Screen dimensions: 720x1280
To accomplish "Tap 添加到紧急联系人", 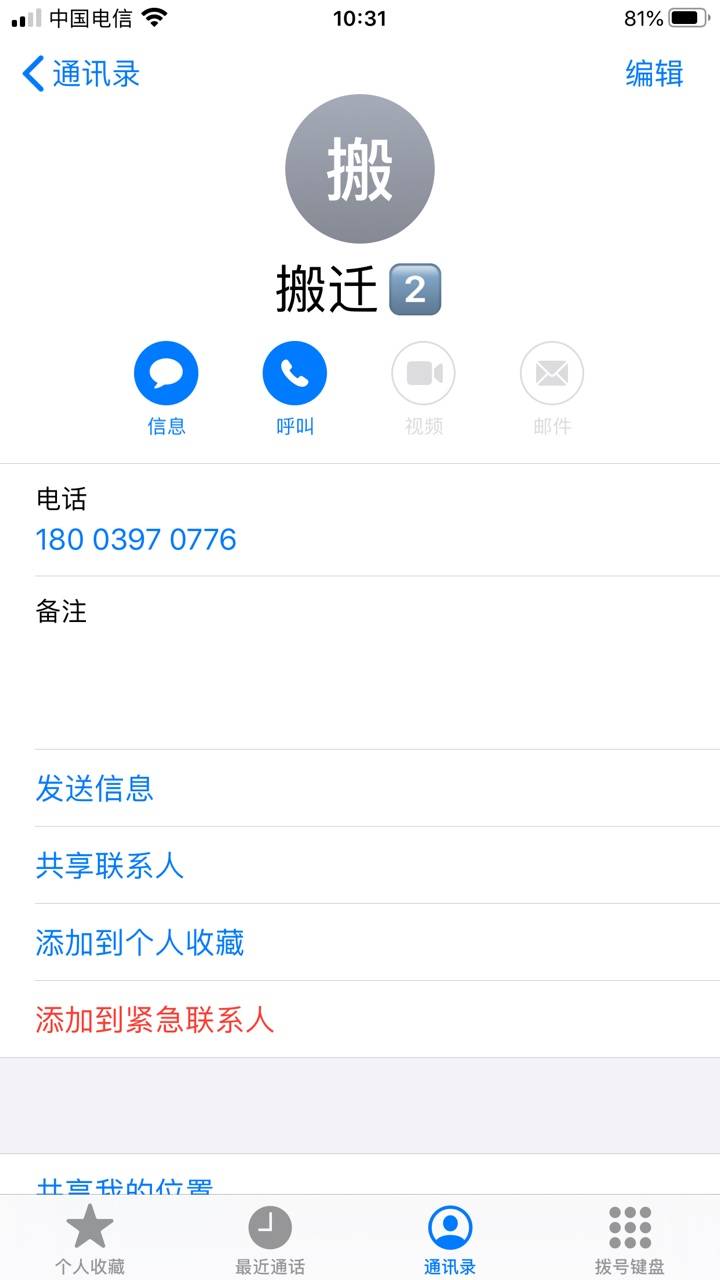I will [155, 1020].
